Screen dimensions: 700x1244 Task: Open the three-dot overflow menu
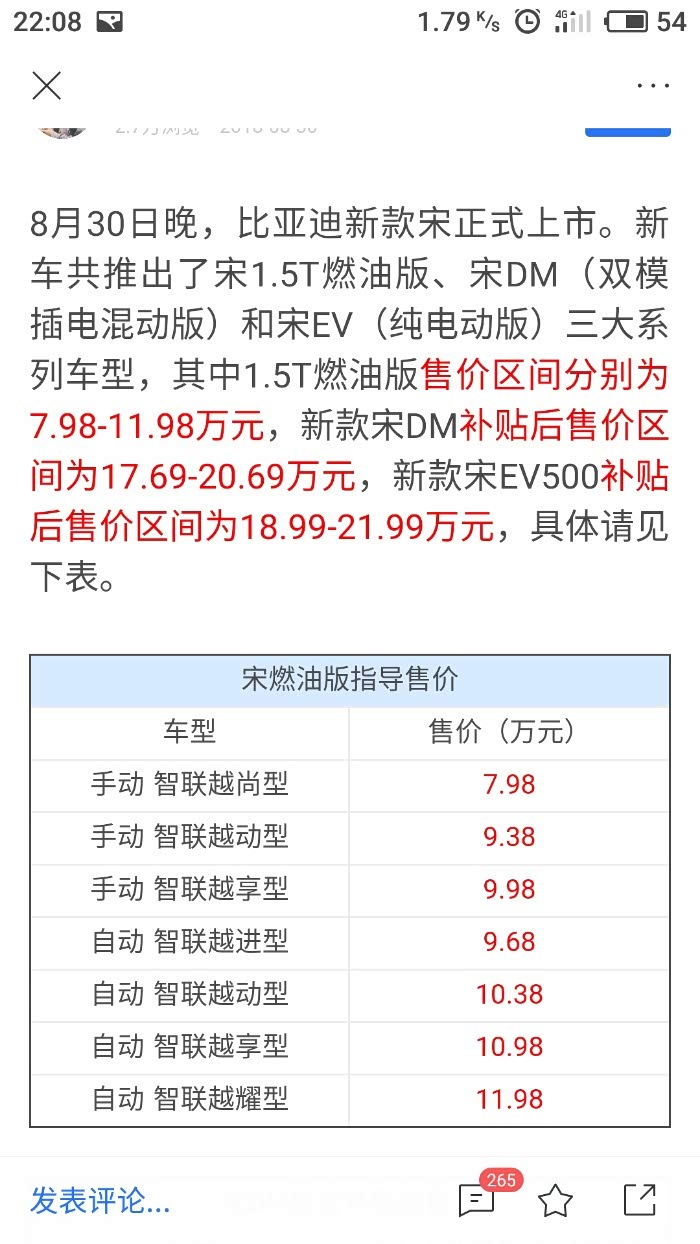tap(653, 86)
